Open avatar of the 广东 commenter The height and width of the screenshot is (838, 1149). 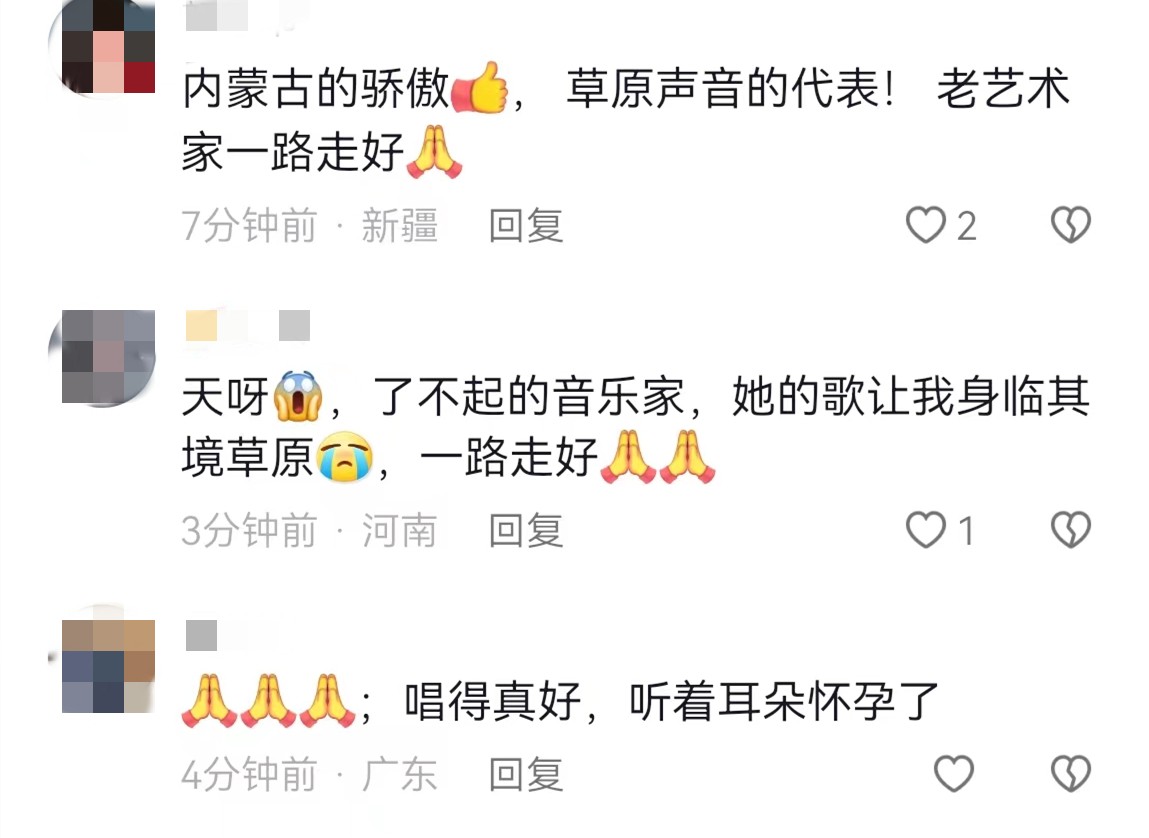click(108, 665)
